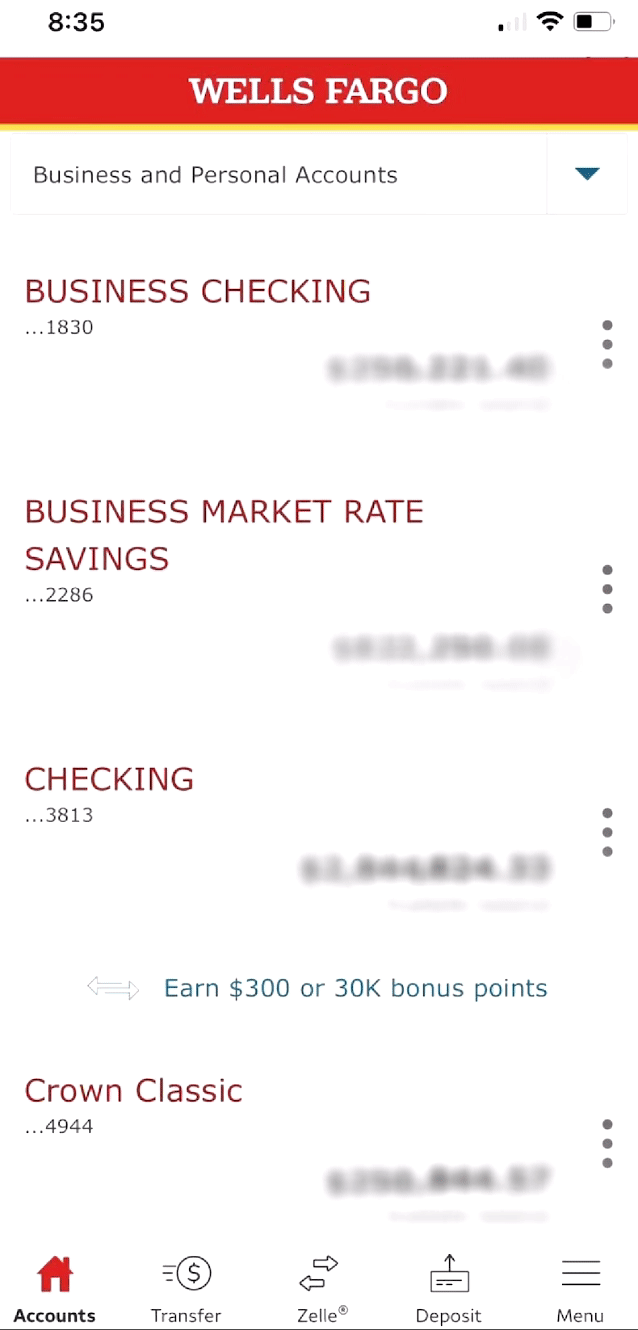The image size is (638, 1330).
Task: Open the Zelle tab
Action: point(320,1290)
